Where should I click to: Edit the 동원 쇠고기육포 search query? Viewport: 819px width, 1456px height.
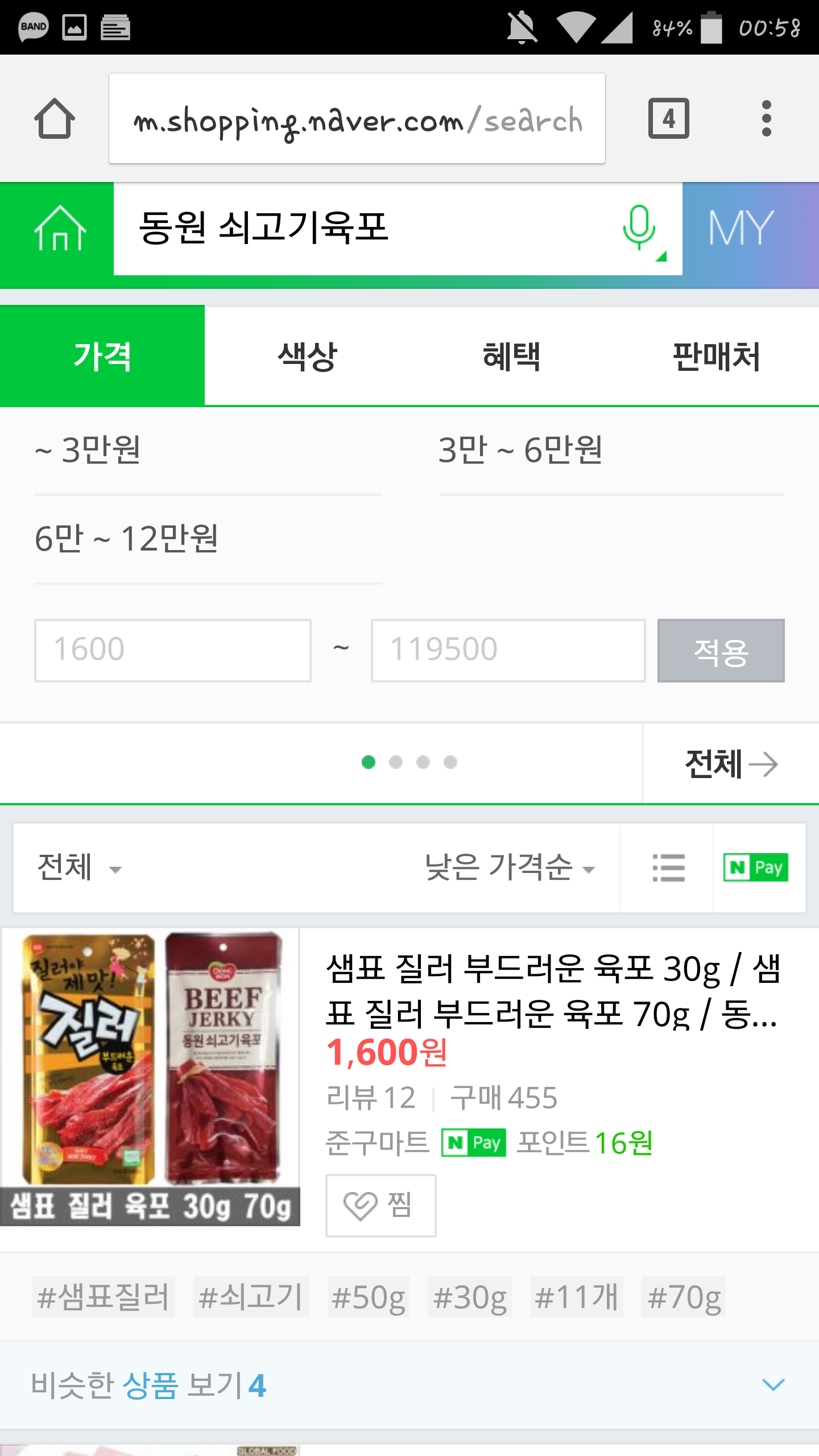(x=364, y=229)
